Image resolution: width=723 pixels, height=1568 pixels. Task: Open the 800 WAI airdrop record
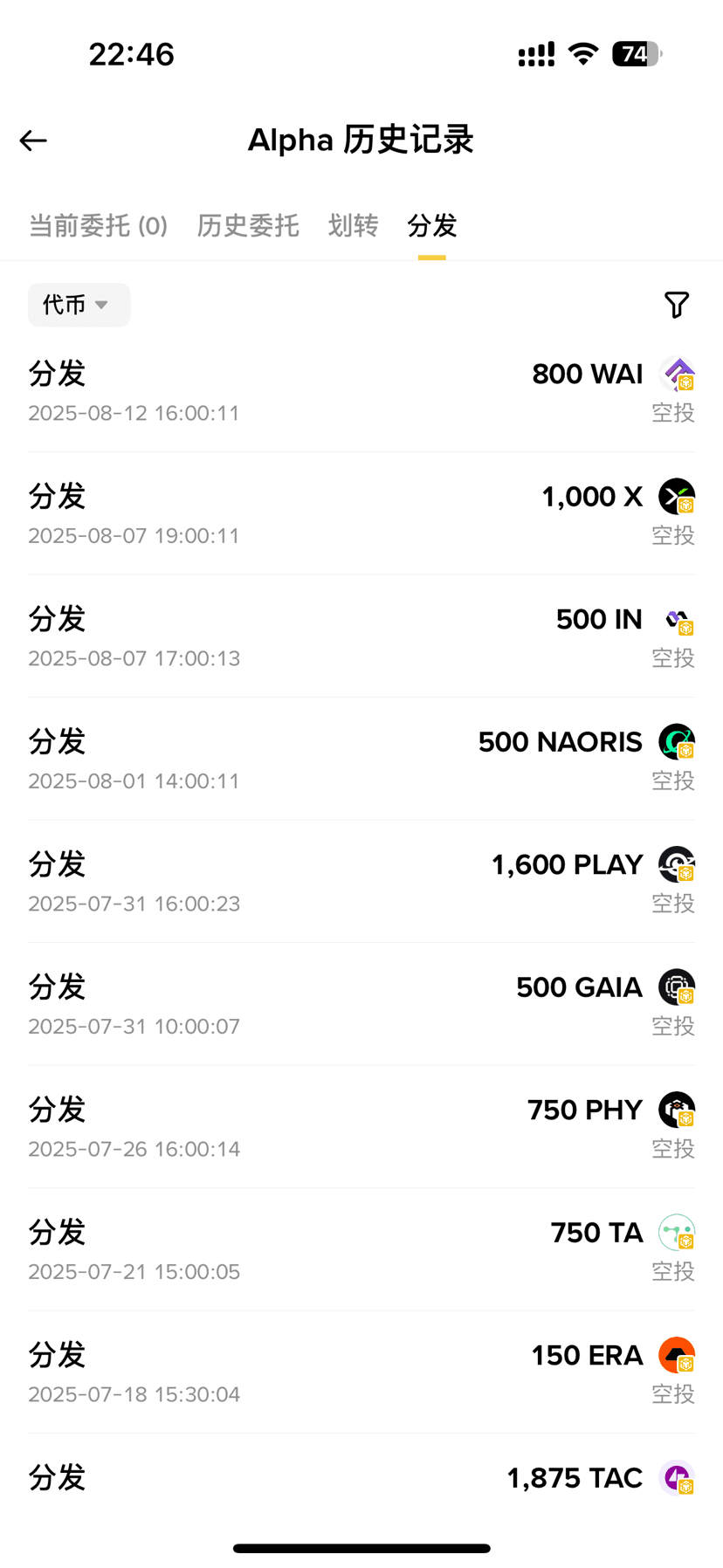point(361,391)
